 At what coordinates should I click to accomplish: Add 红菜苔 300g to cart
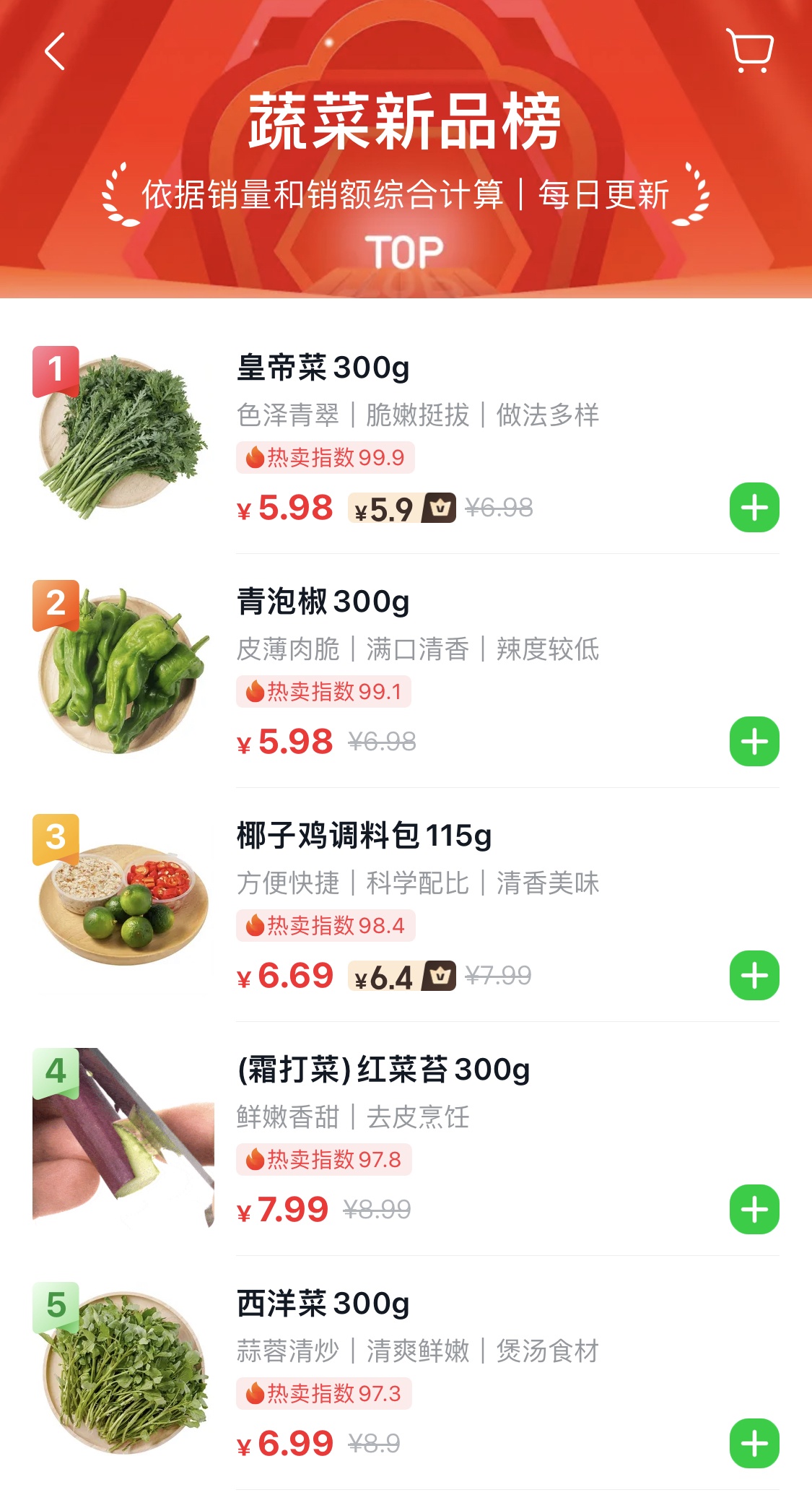[754, 1210]
